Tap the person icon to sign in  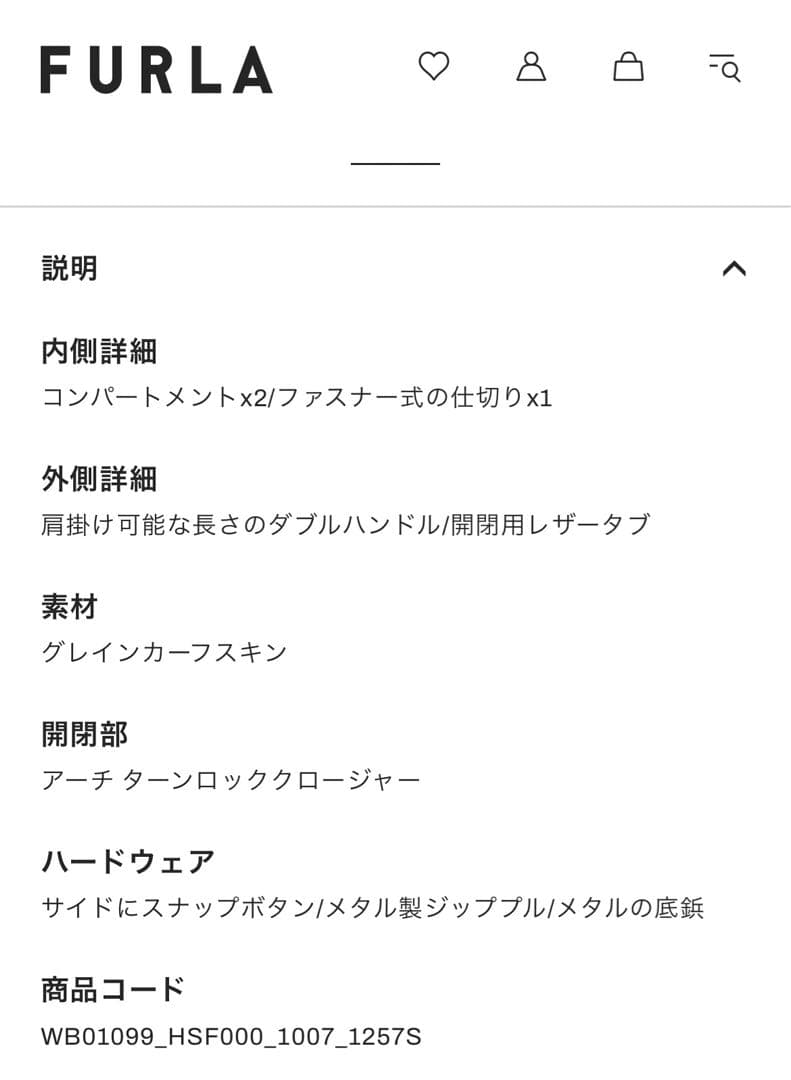point(531,68)
